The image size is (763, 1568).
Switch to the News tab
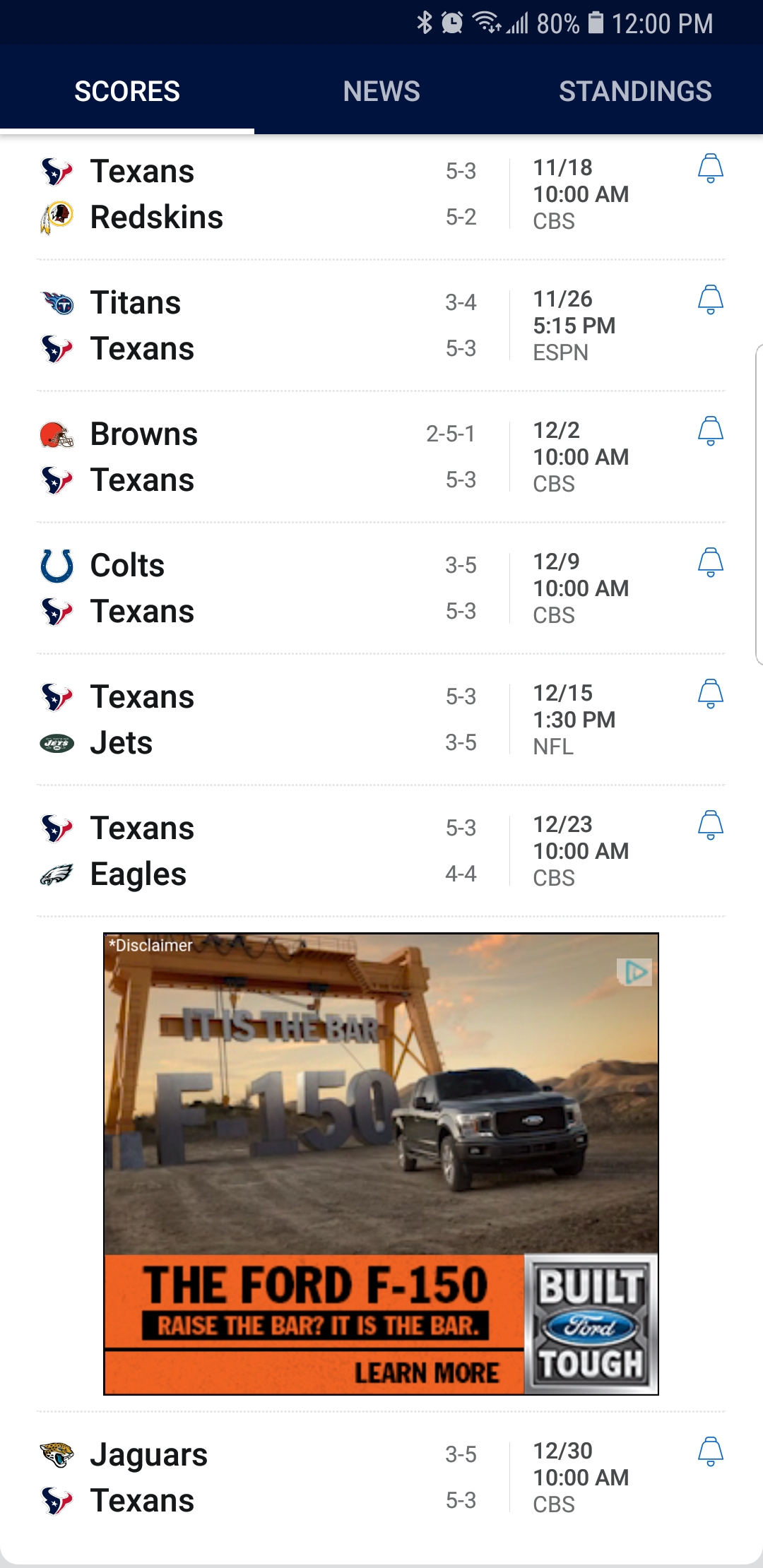[x=381, y=91]
